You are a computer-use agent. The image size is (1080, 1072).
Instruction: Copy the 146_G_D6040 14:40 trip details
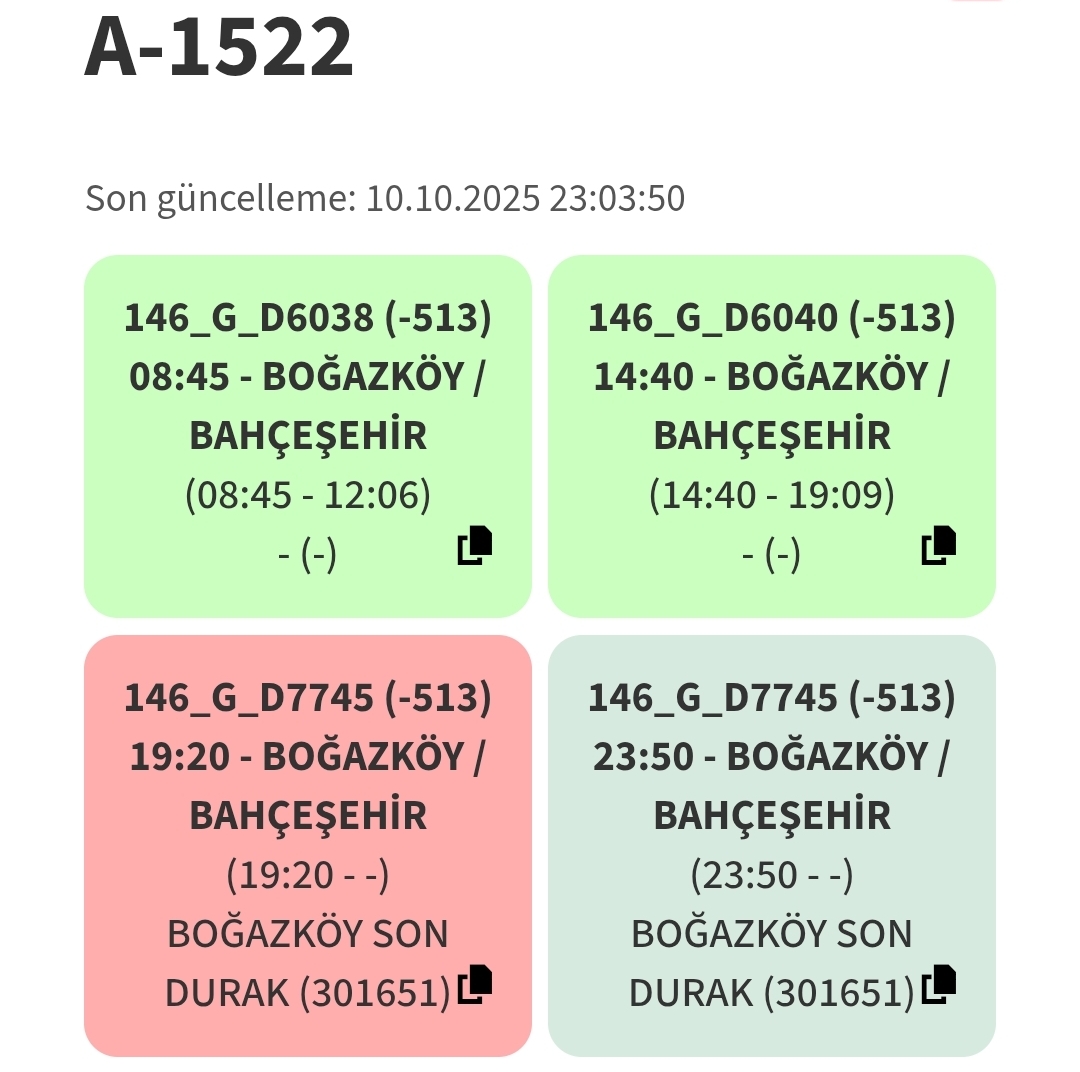click(939, 545)
